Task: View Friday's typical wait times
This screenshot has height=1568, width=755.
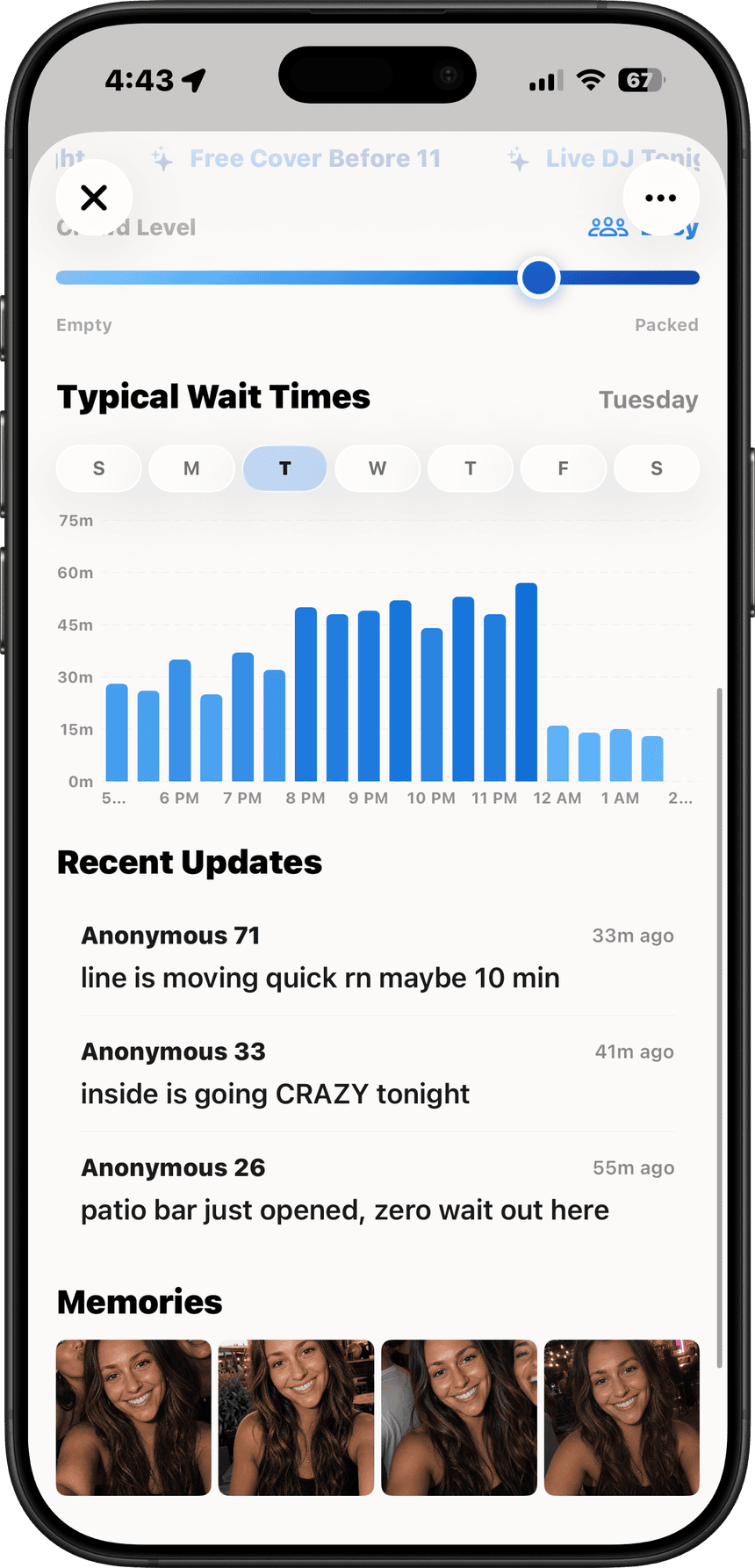Action: point(564,468)
